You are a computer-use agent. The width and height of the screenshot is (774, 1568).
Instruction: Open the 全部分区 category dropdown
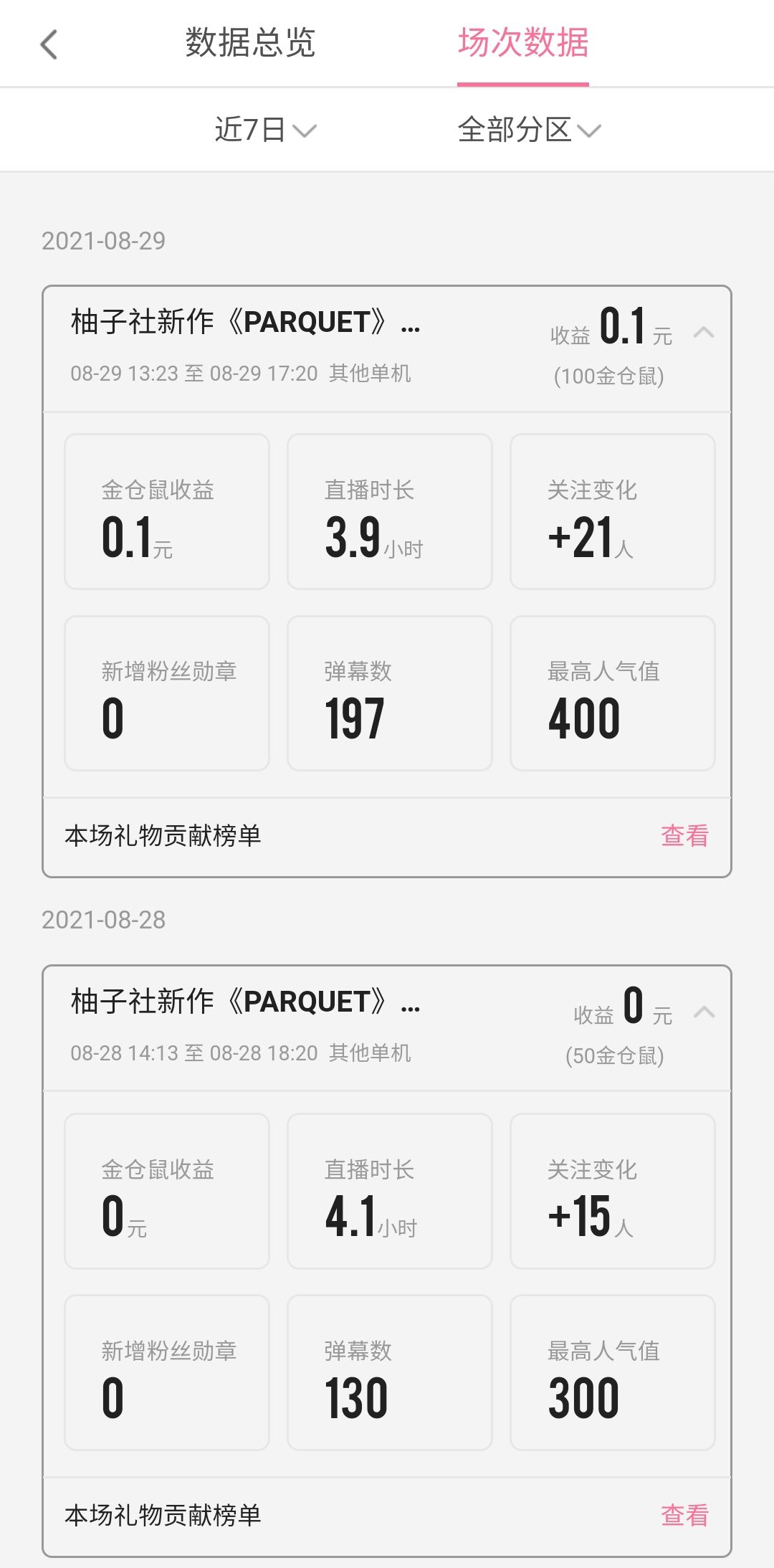529,130
